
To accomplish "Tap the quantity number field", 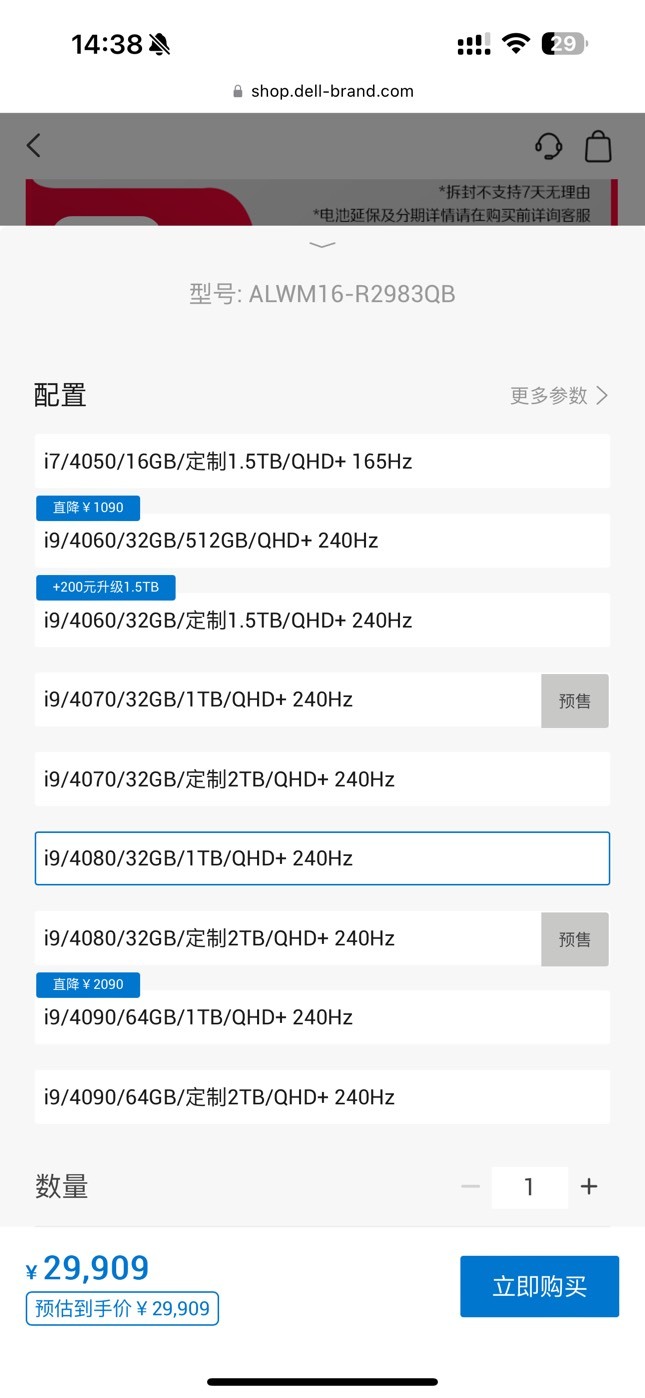I will point(529,1187).
